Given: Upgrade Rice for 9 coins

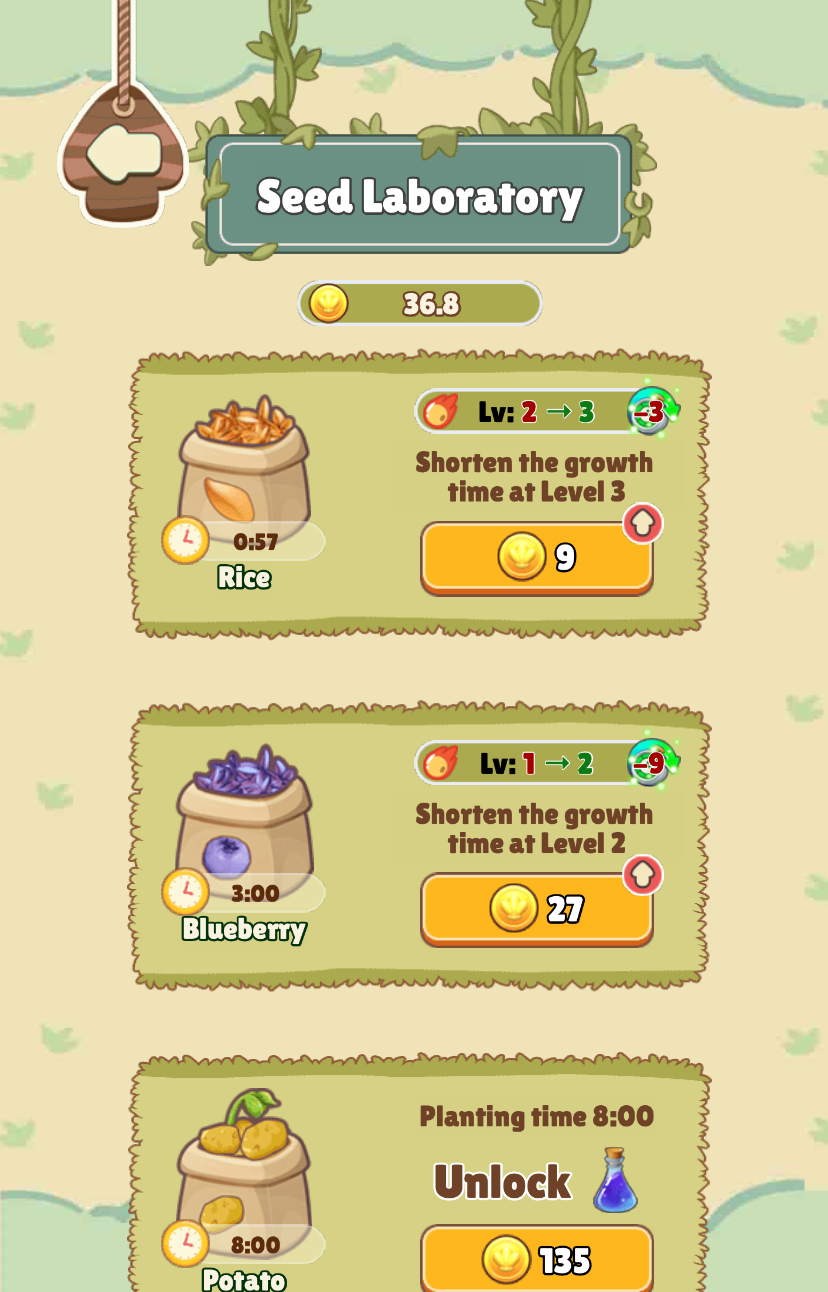Looking at the screenshot, I should click(536, 557).
